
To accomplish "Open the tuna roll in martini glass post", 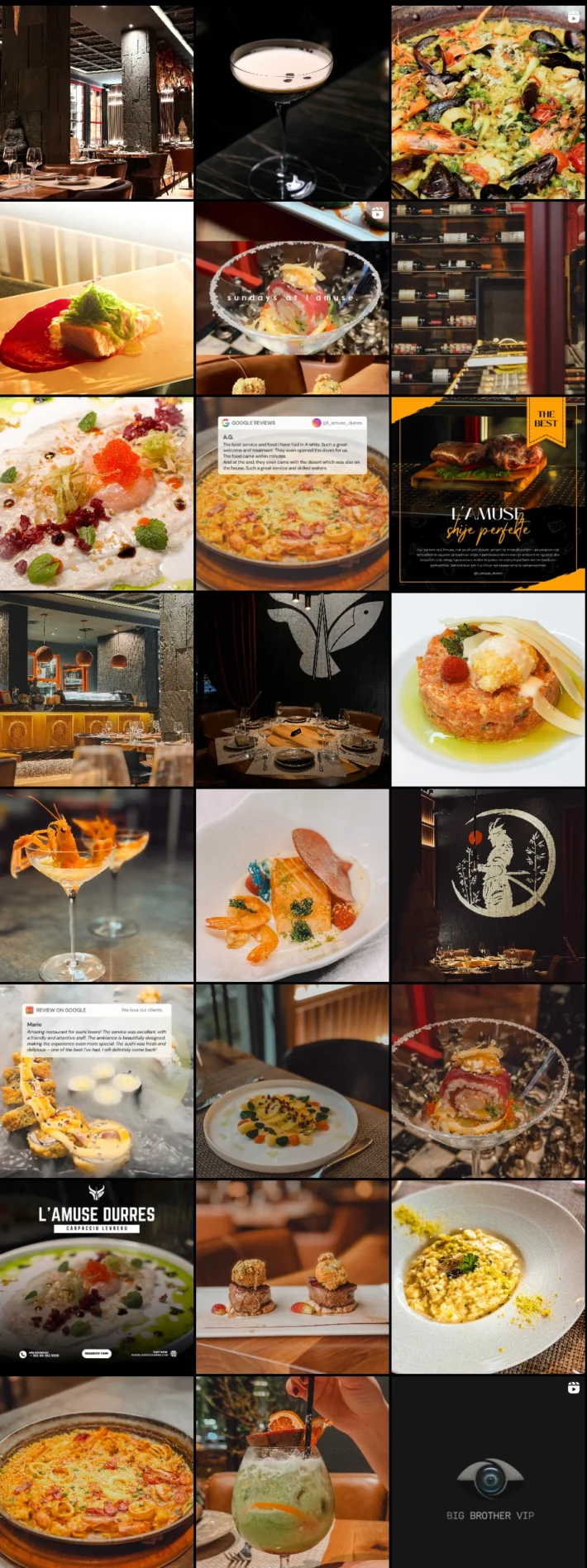I will [488, 1080].
